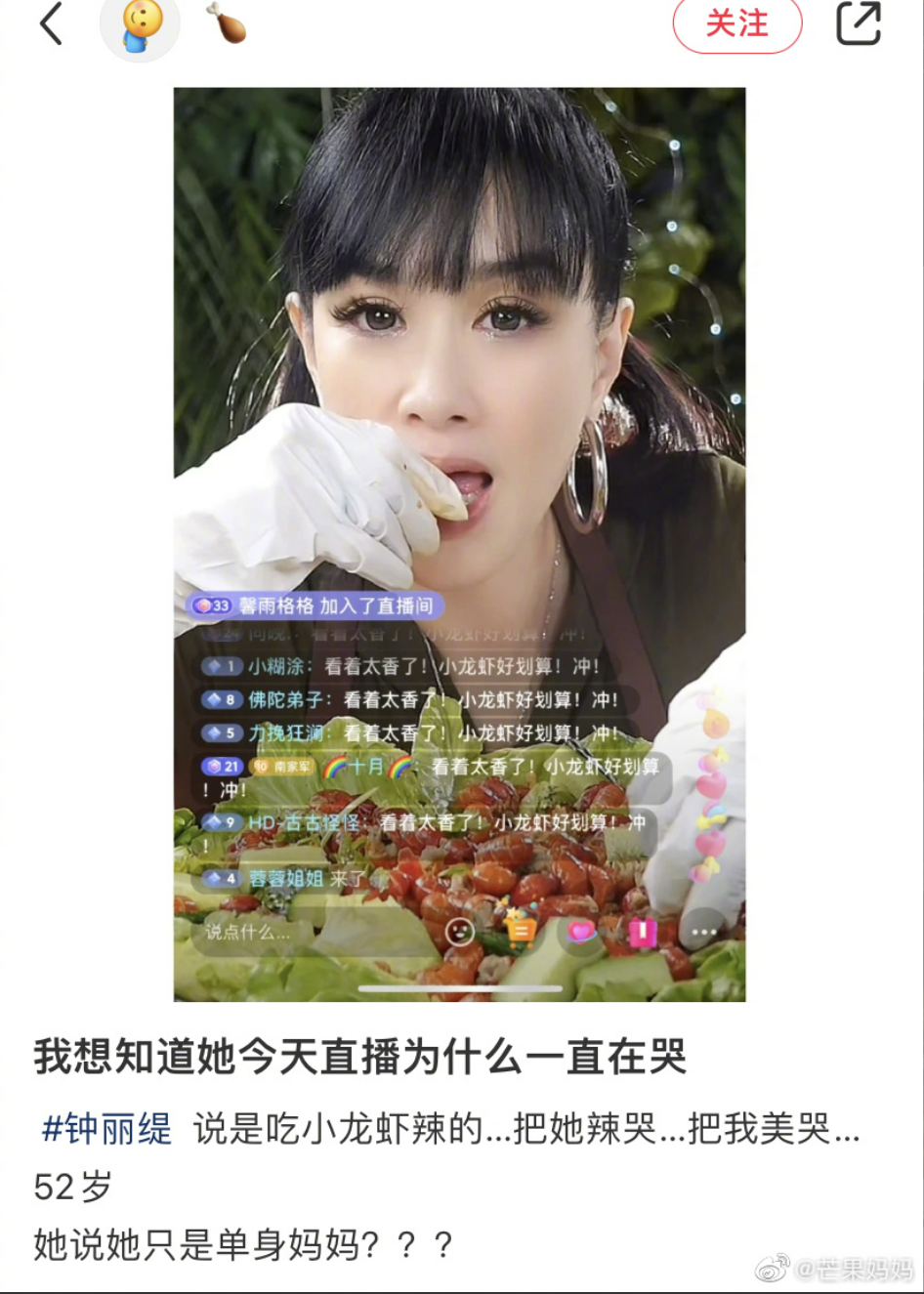Open the #钟丽缇 hashtag topic
Viewport: 924px width, 1294px height.
(x=106, y=1129)
